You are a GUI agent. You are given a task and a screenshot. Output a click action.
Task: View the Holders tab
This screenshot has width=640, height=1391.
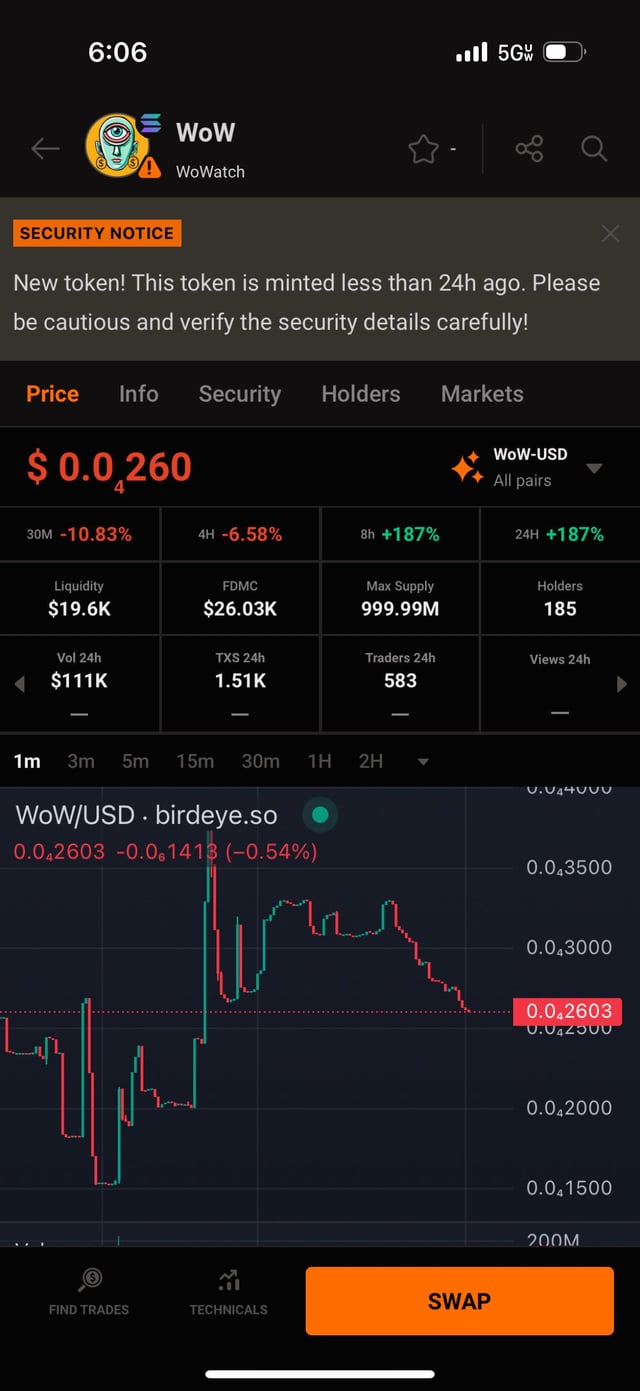(361, 394)
